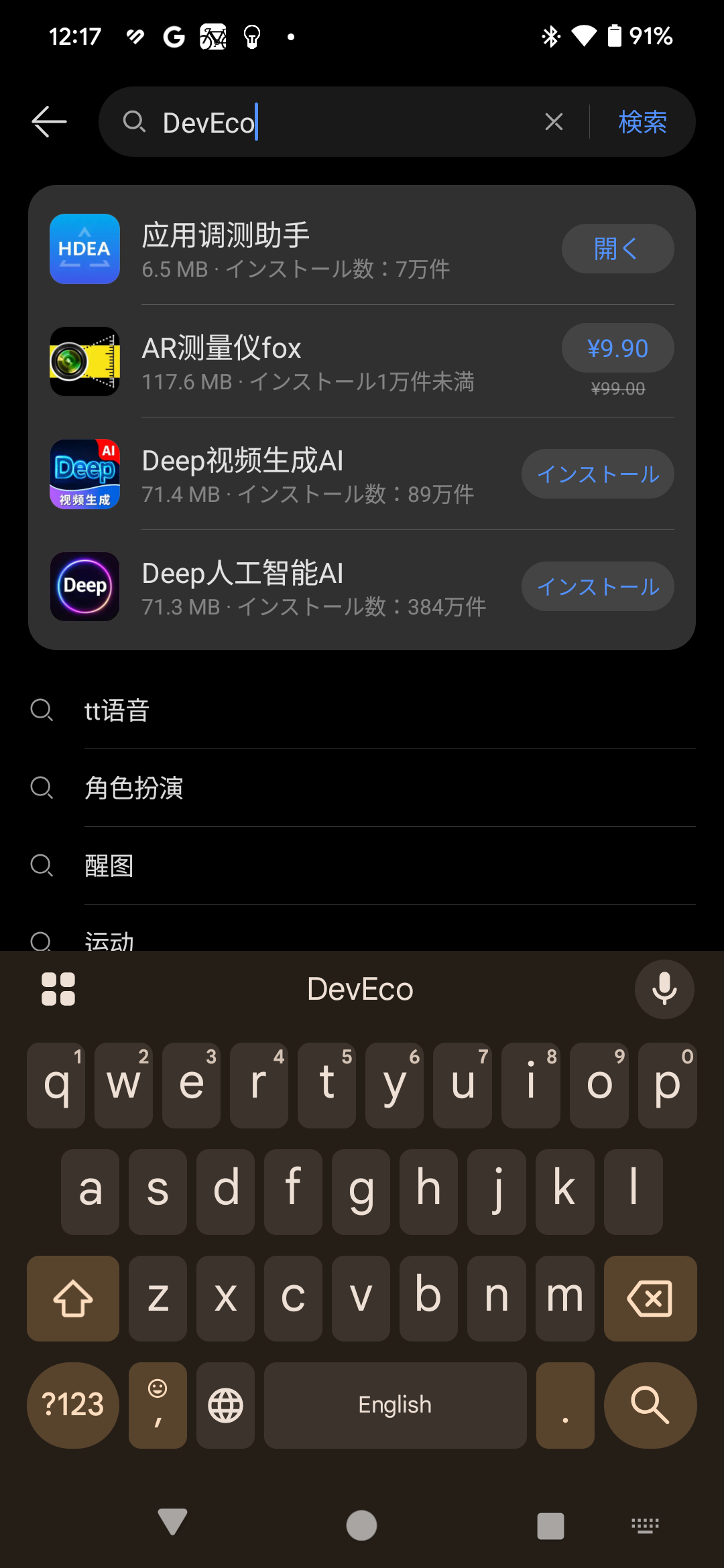
Task: Clear the DevEco search text
Action: coord(554,121)
